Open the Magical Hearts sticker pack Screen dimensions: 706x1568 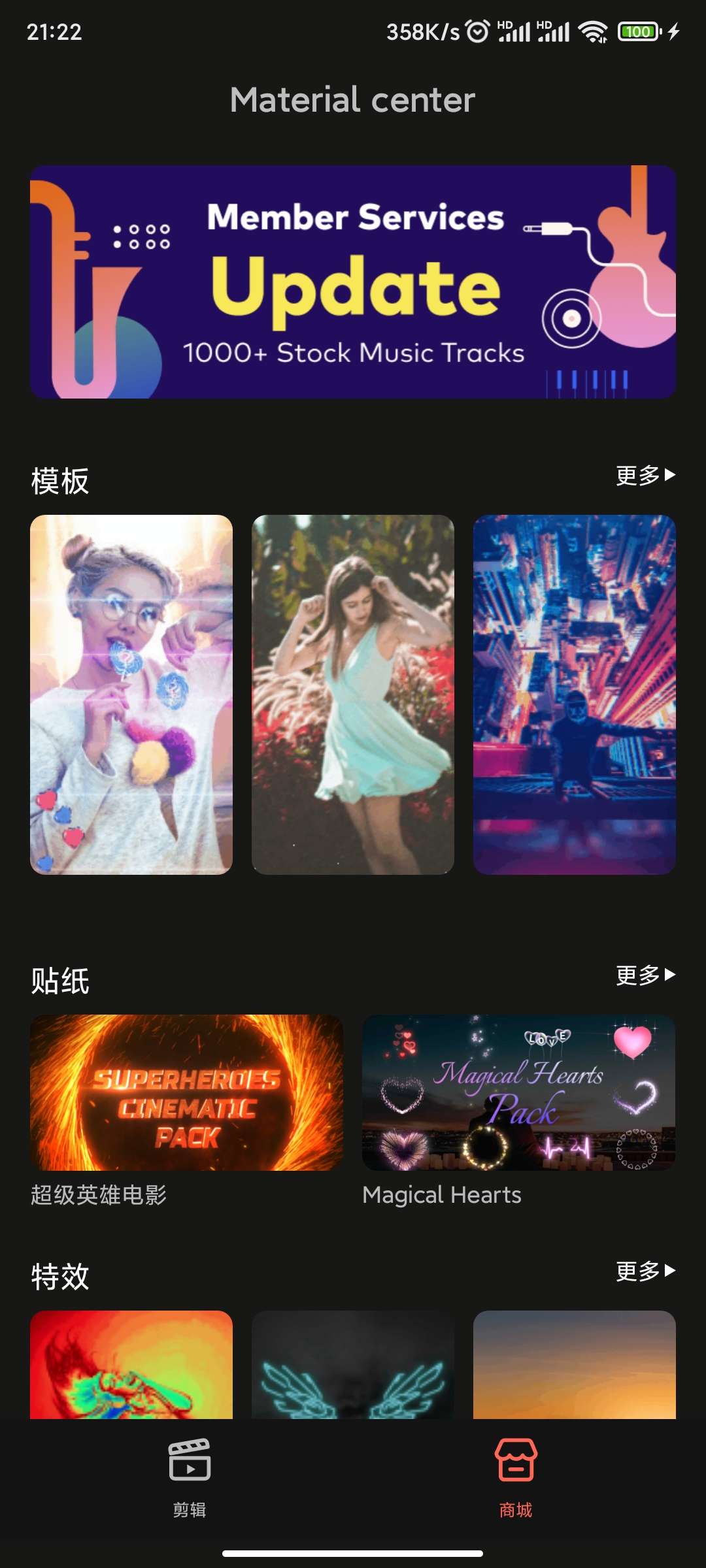518,1092
